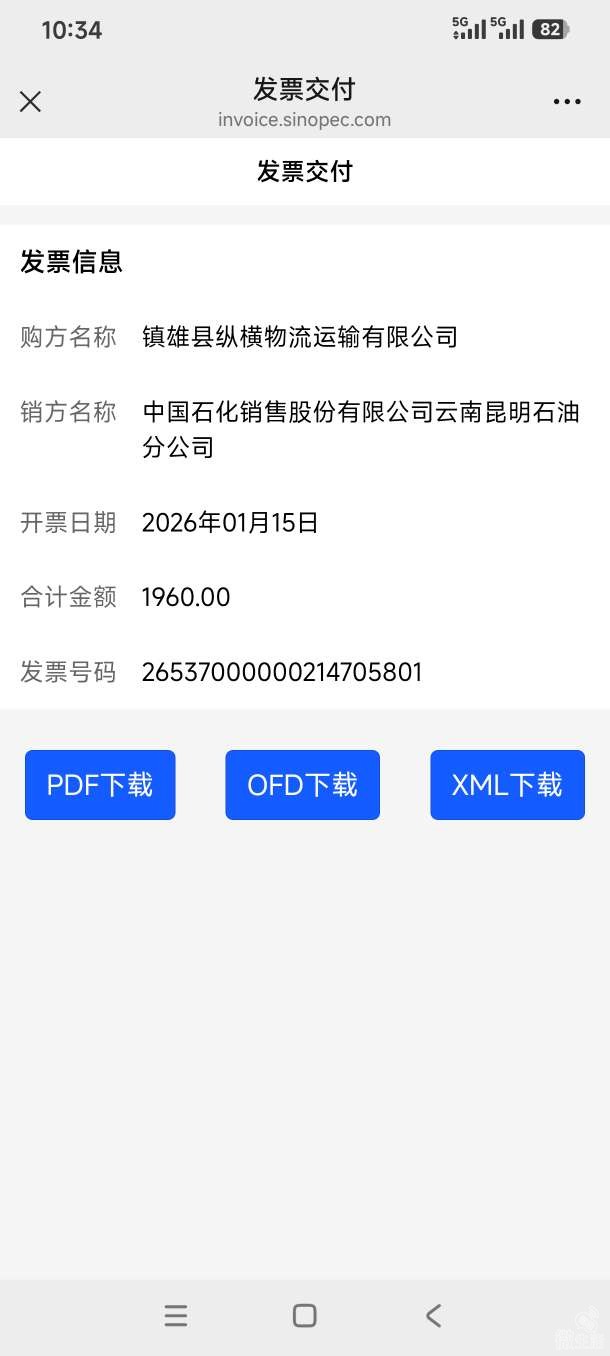Close the invoice delivery webpage
This screenshot has width=610, height=1356.
coord(31,101)
